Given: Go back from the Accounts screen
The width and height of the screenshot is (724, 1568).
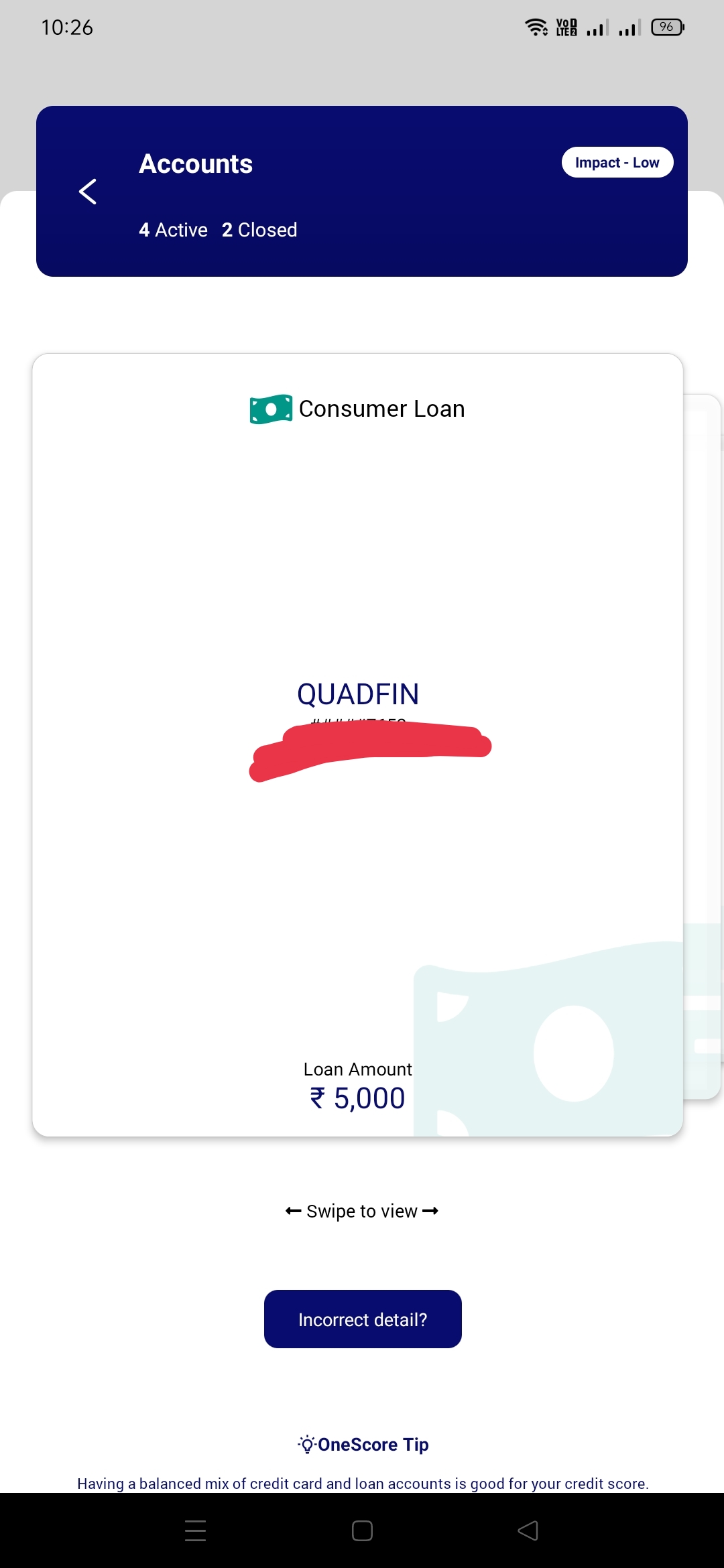Looking at the screenshot, I should pos(88,192).
